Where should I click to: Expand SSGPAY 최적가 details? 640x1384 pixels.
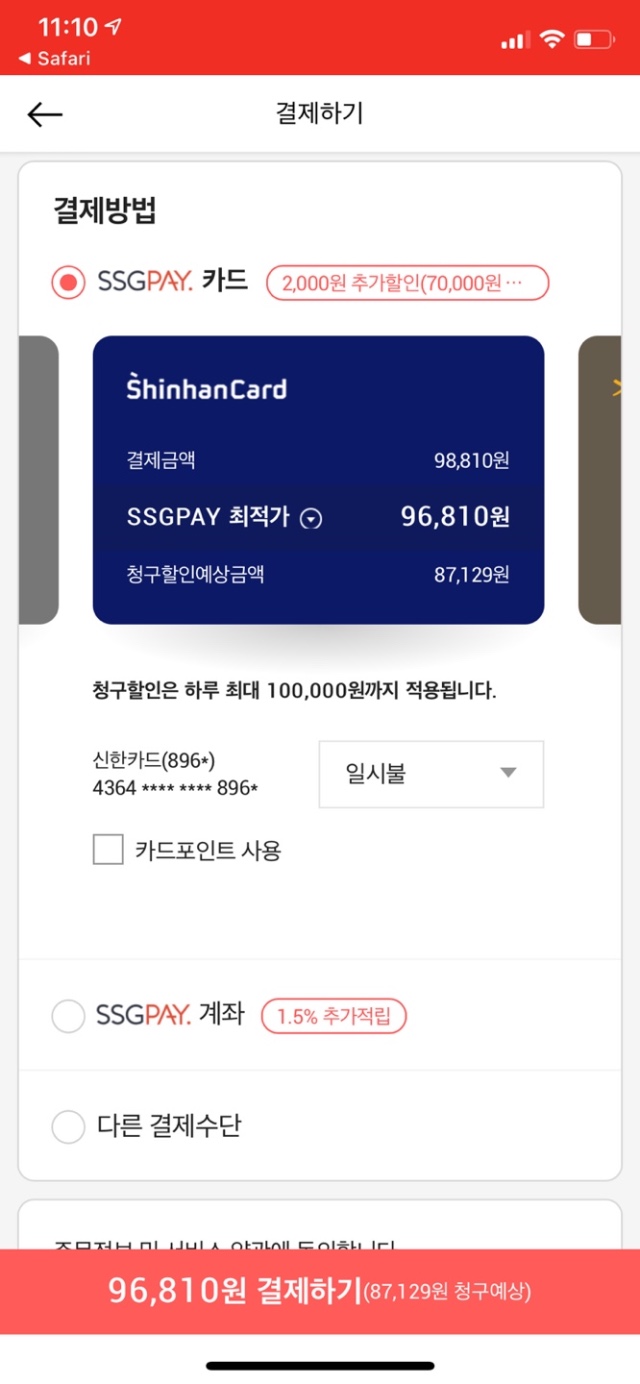[312, 518]
